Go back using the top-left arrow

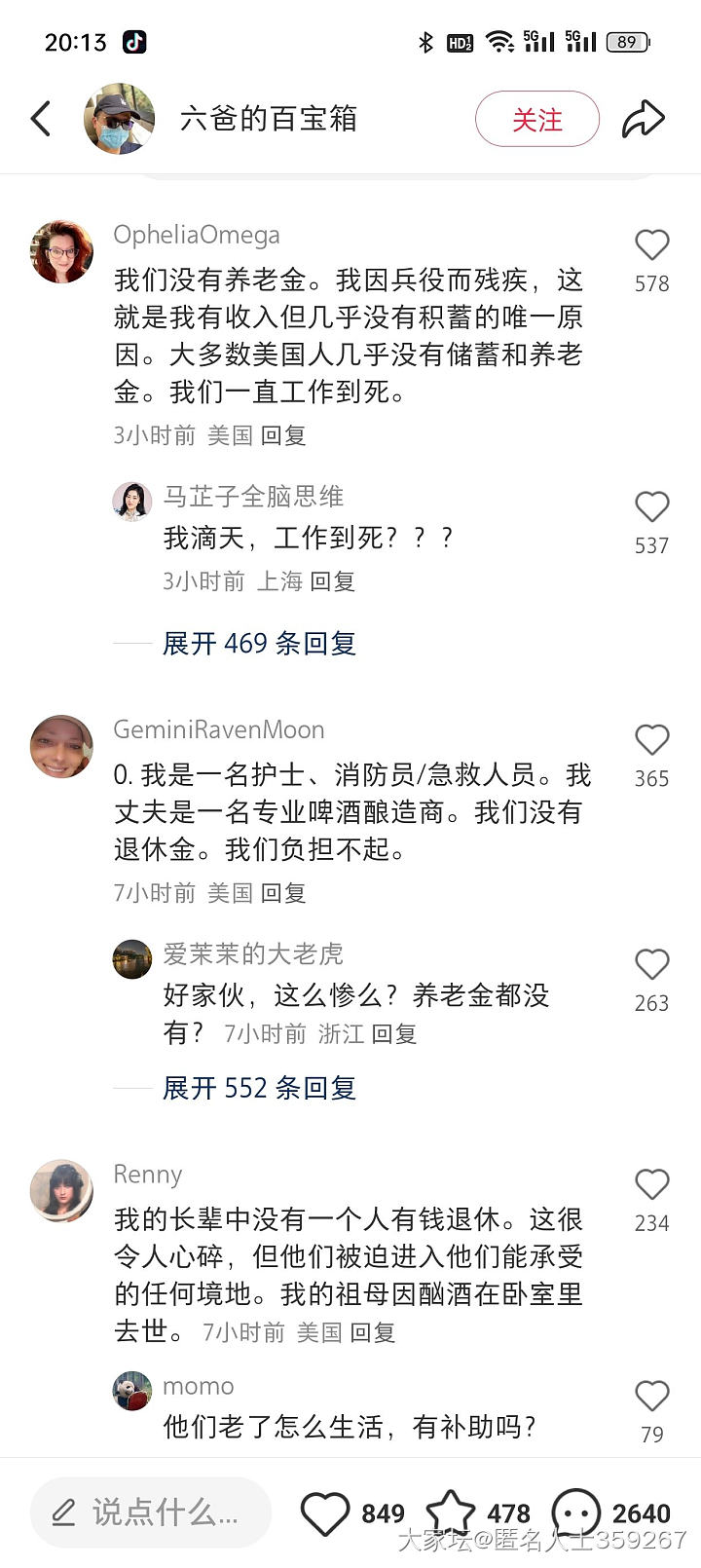point(41,119)
